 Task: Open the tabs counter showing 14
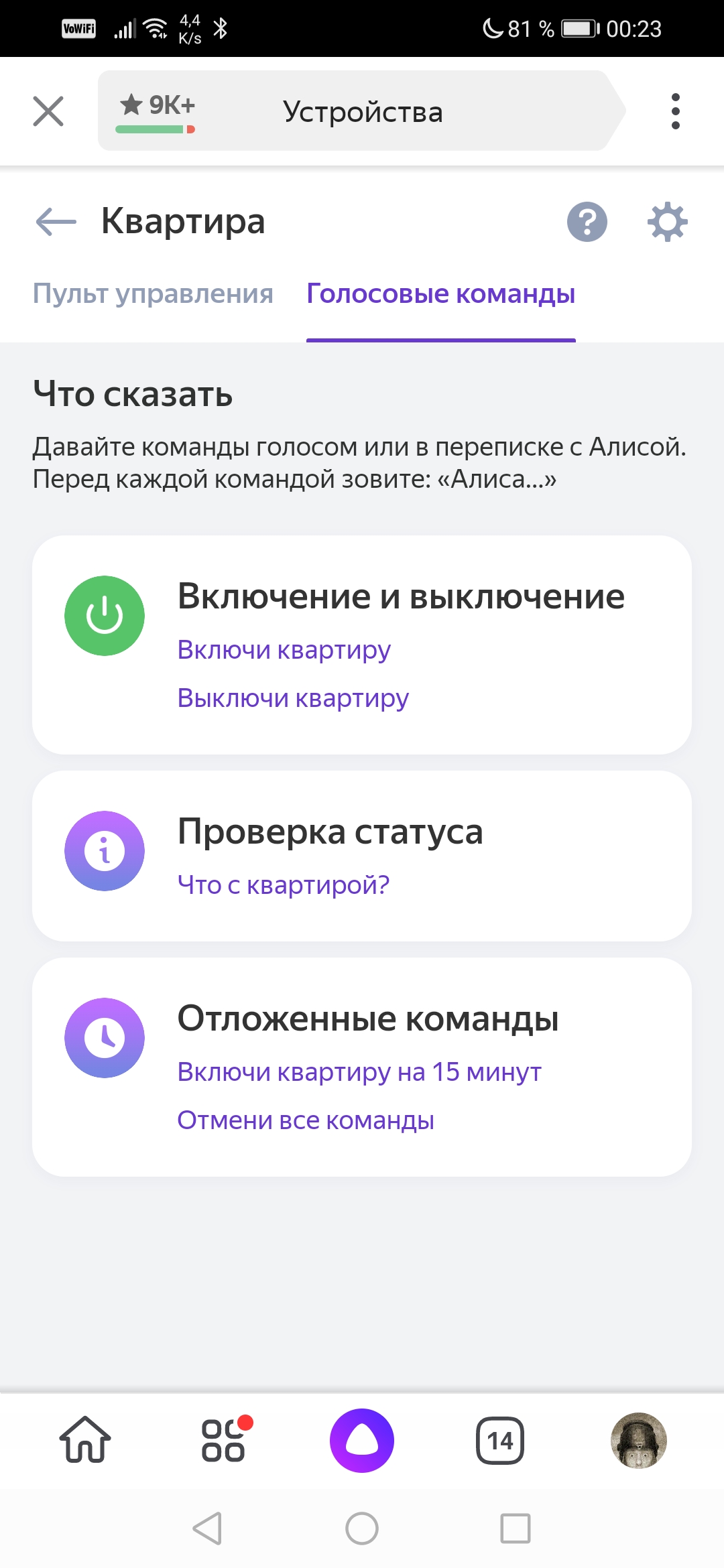pyautogui.click(x=500, y=1440)
